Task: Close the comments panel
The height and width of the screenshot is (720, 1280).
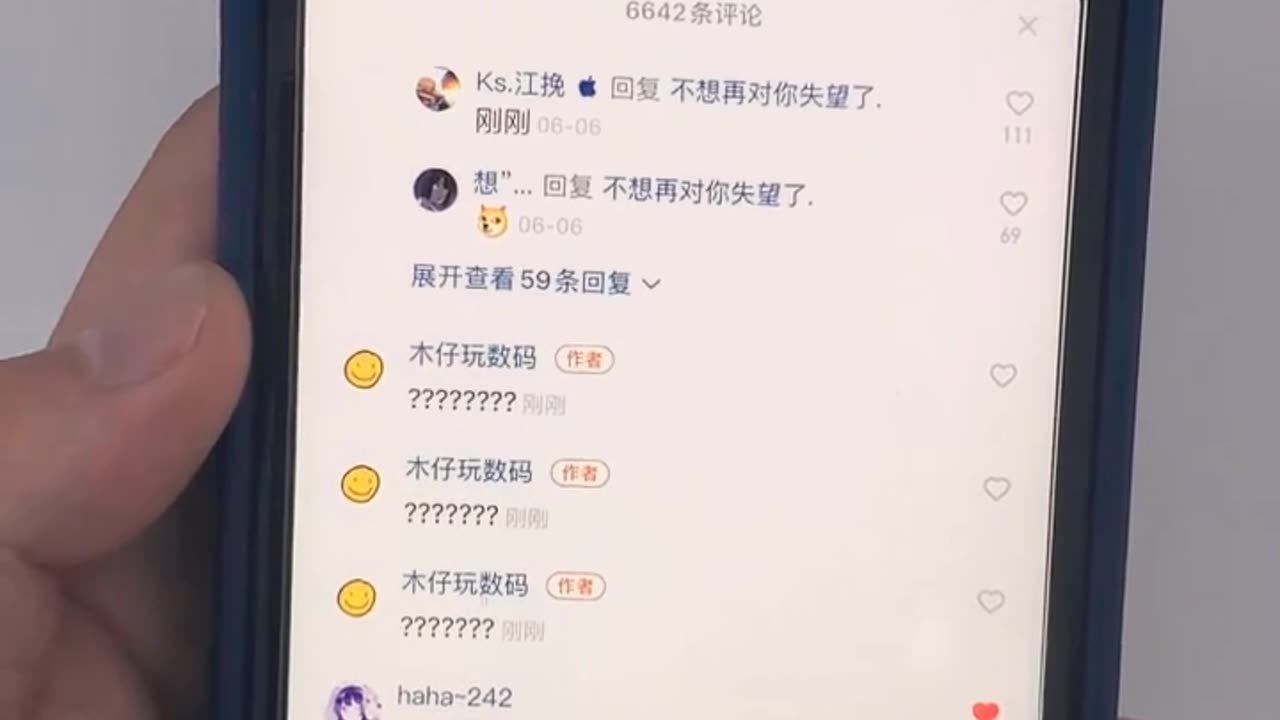Action: coord(1027,27)
